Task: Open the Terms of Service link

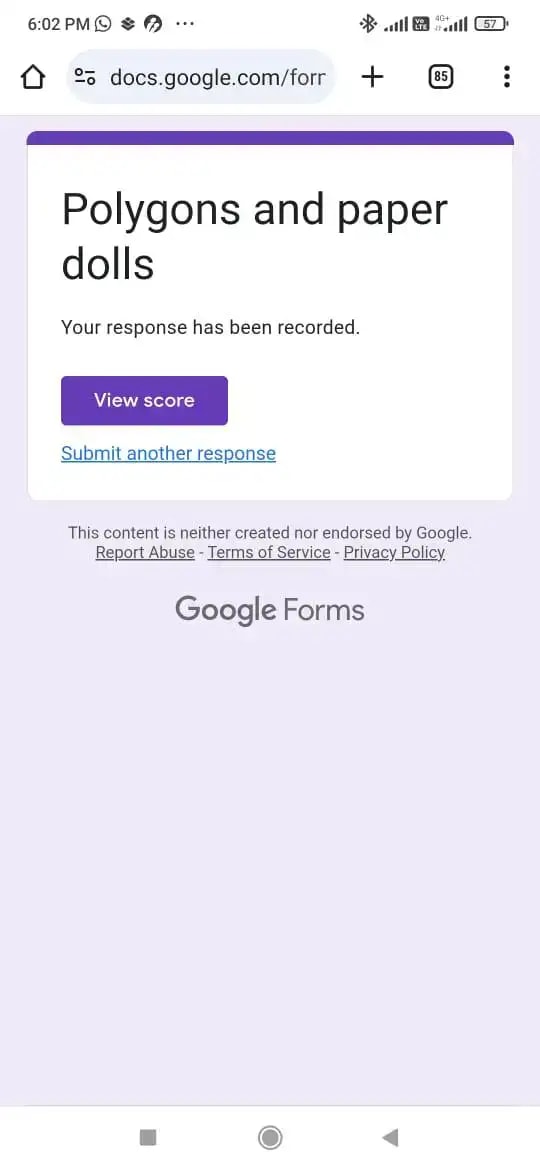Action: 269,552
